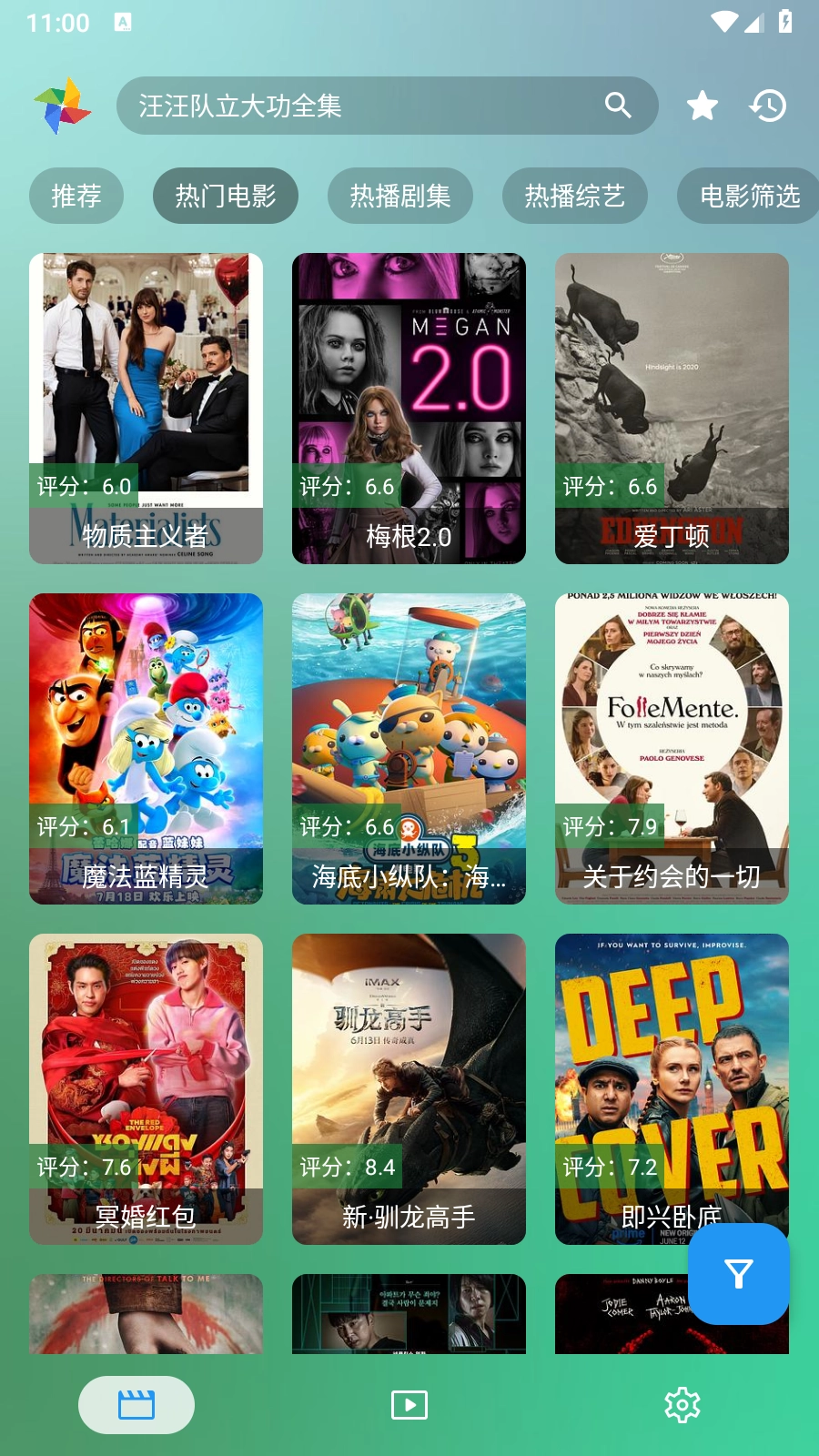View 新·驯龙高手
The width and height of the screenshot is (819, 1456).
(409, 1088)
